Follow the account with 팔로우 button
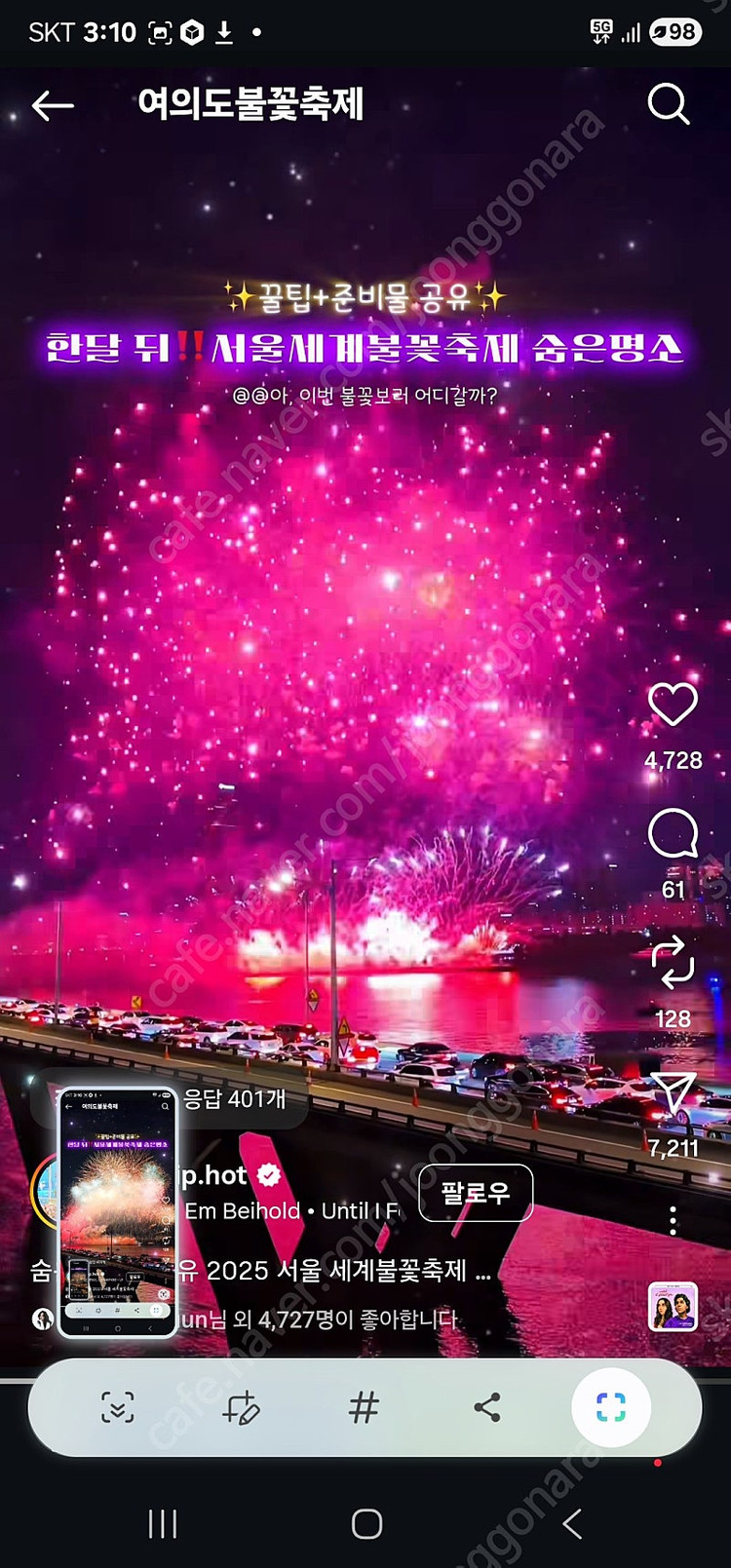This screenshot has height=1568, width=731. 476,1193
